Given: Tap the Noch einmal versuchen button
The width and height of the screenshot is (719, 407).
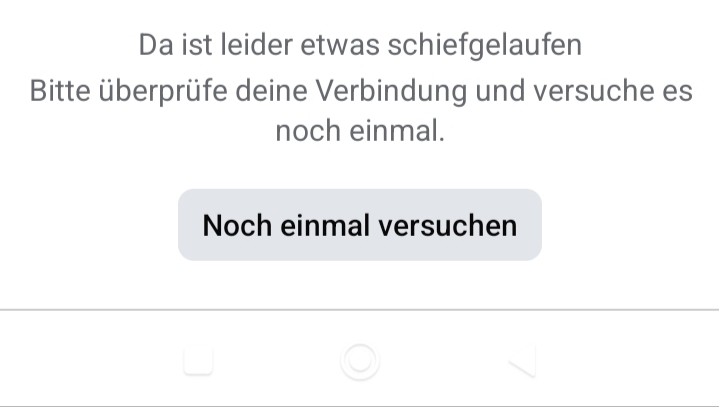Looking at the screenshot, I should [359, 225].
